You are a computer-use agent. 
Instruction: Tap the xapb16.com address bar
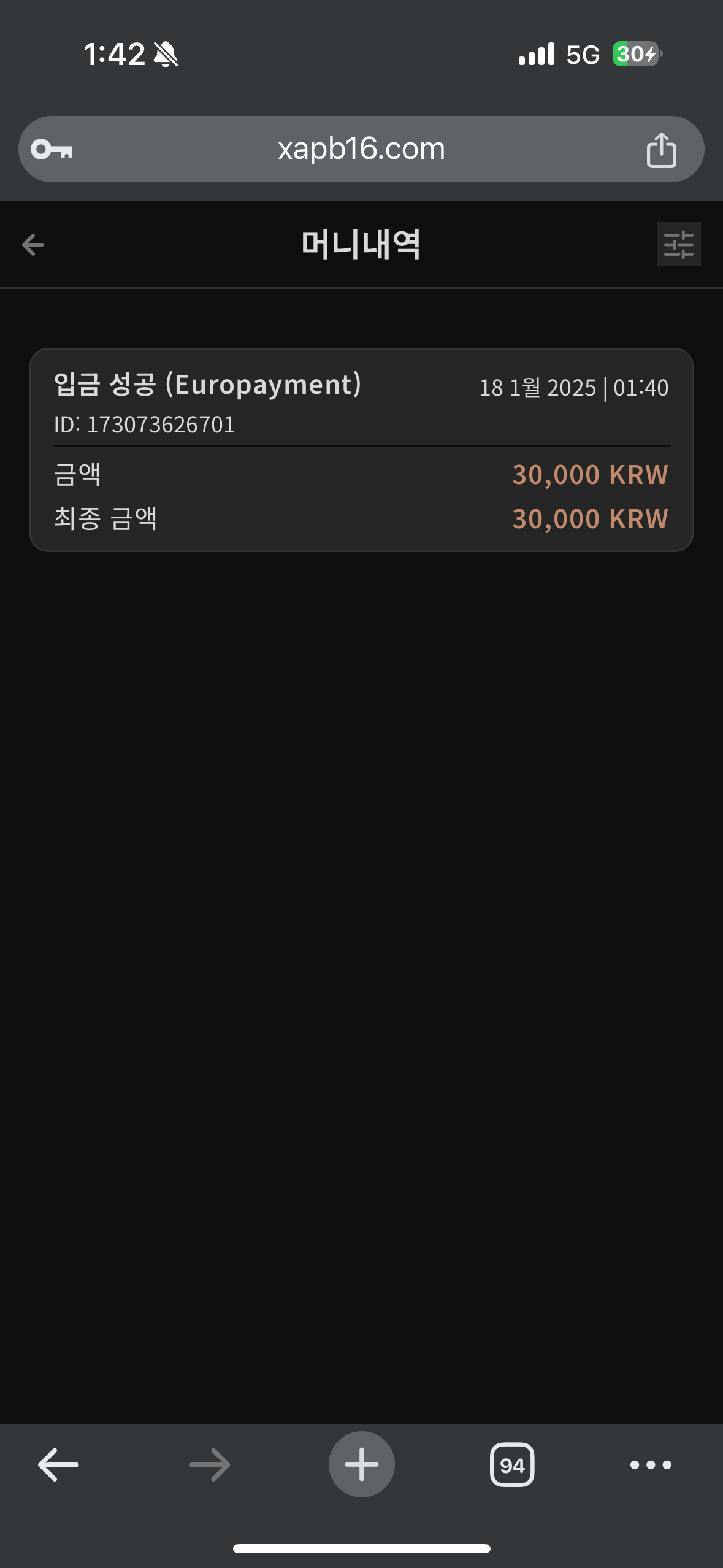[x=361, y=149]
